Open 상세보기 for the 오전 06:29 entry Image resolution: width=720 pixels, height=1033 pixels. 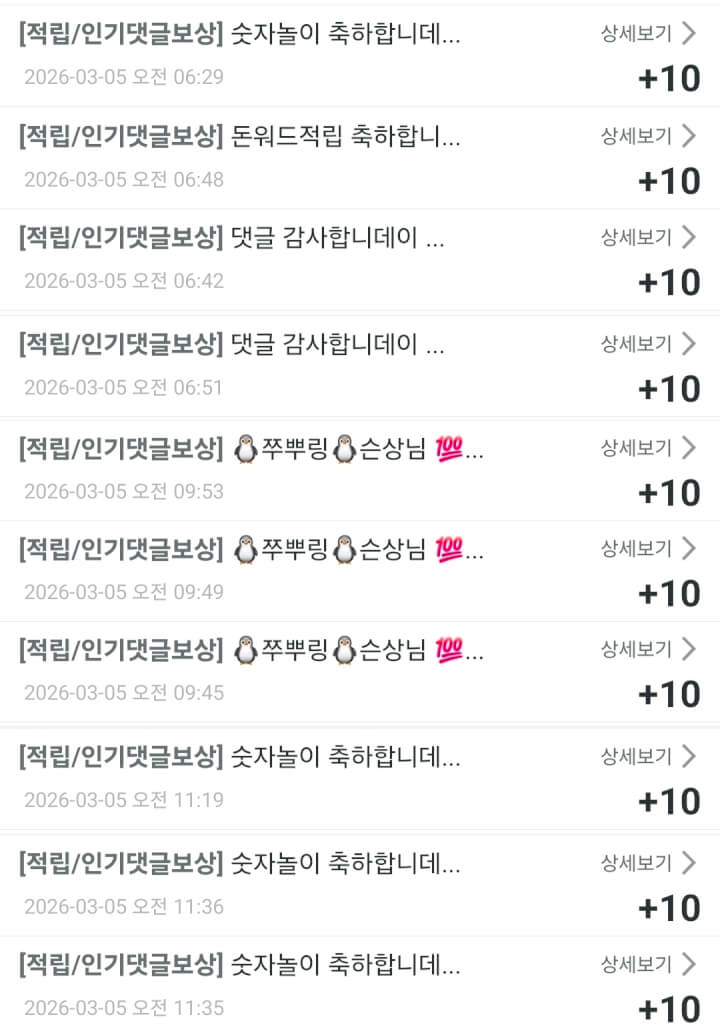point(647,33)
